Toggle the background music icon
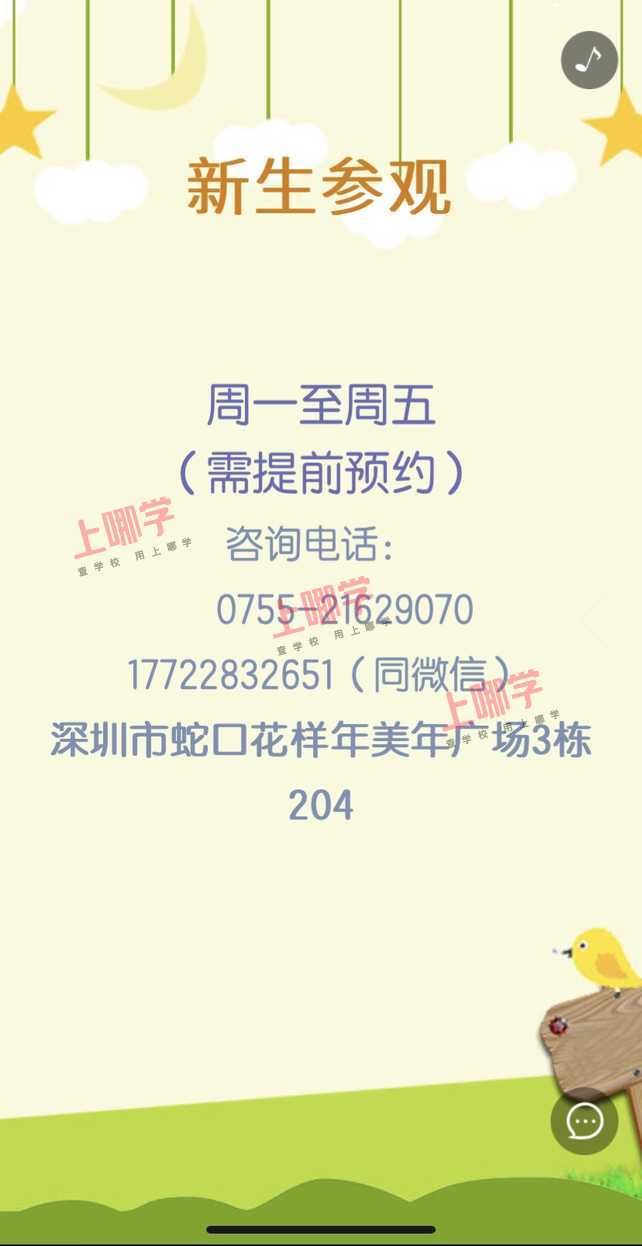This screenshot has height=1246, width=642. point(589,60)
